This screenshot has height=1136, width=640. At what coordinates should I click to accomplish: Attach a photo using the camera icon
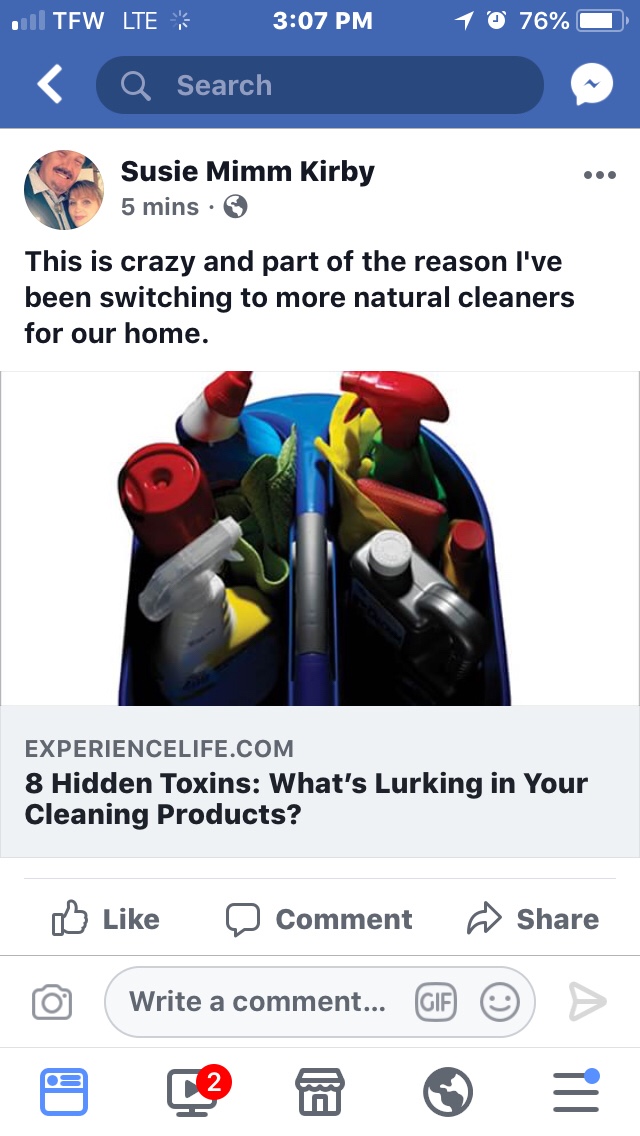[52, 1002]
